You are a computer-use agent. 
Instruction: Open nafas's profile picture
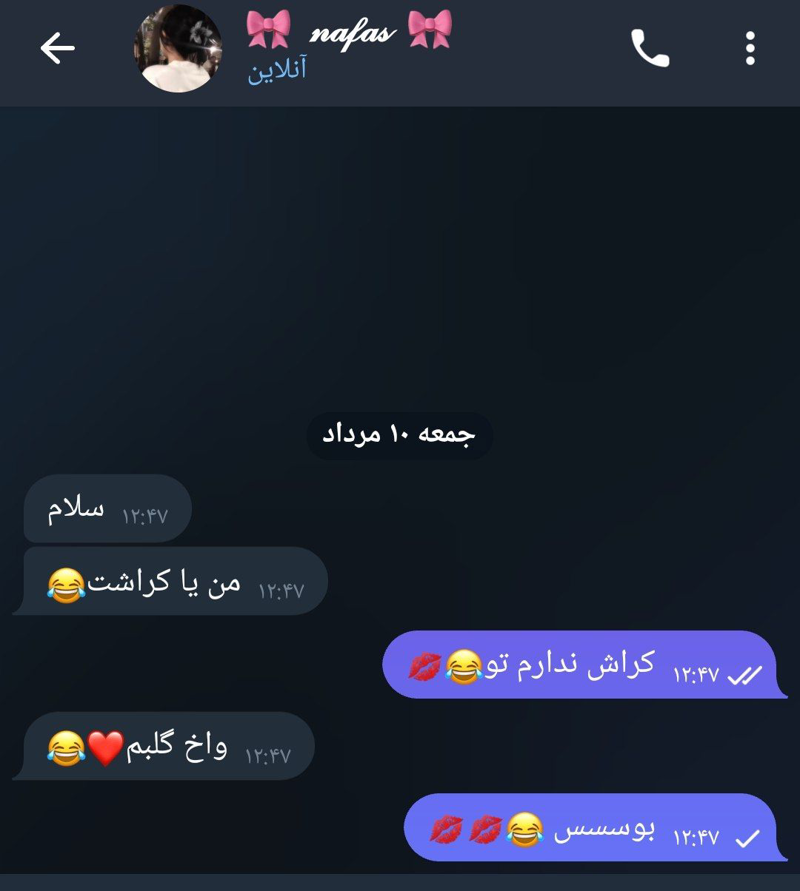pyautogui.click(x=178, y=48)
